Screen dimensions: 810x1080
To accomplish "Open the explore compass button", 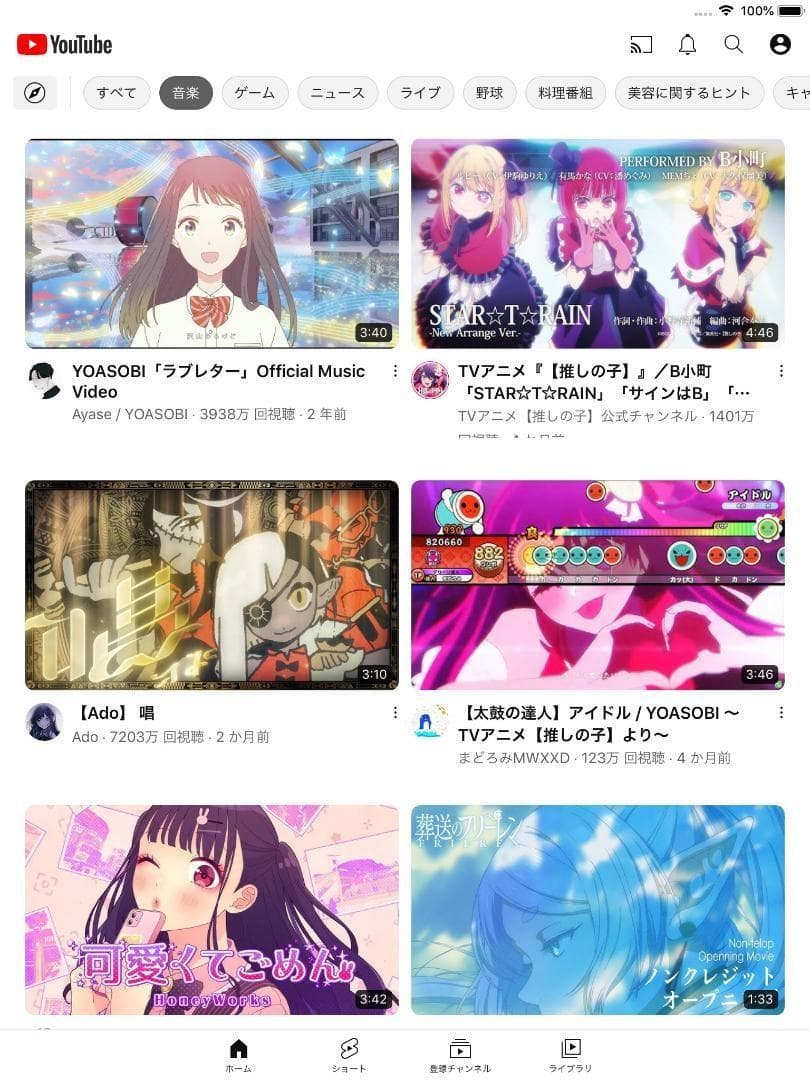I will pos(35,93).
